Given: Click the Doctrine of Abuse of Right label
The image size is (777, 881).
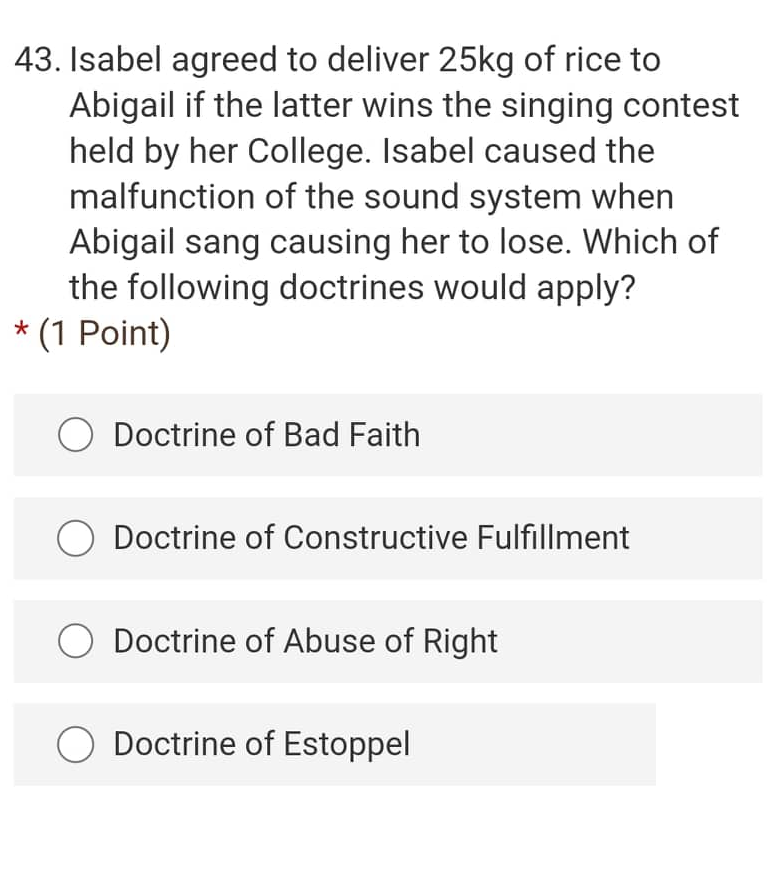Looking at the screenshot, I should (x=305, y=641).
